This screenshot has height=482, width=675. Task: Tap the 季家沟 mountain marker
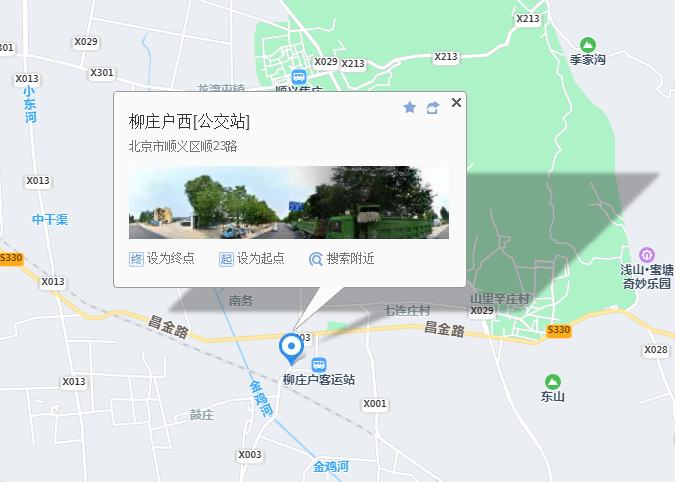click(x=588, y=44)
